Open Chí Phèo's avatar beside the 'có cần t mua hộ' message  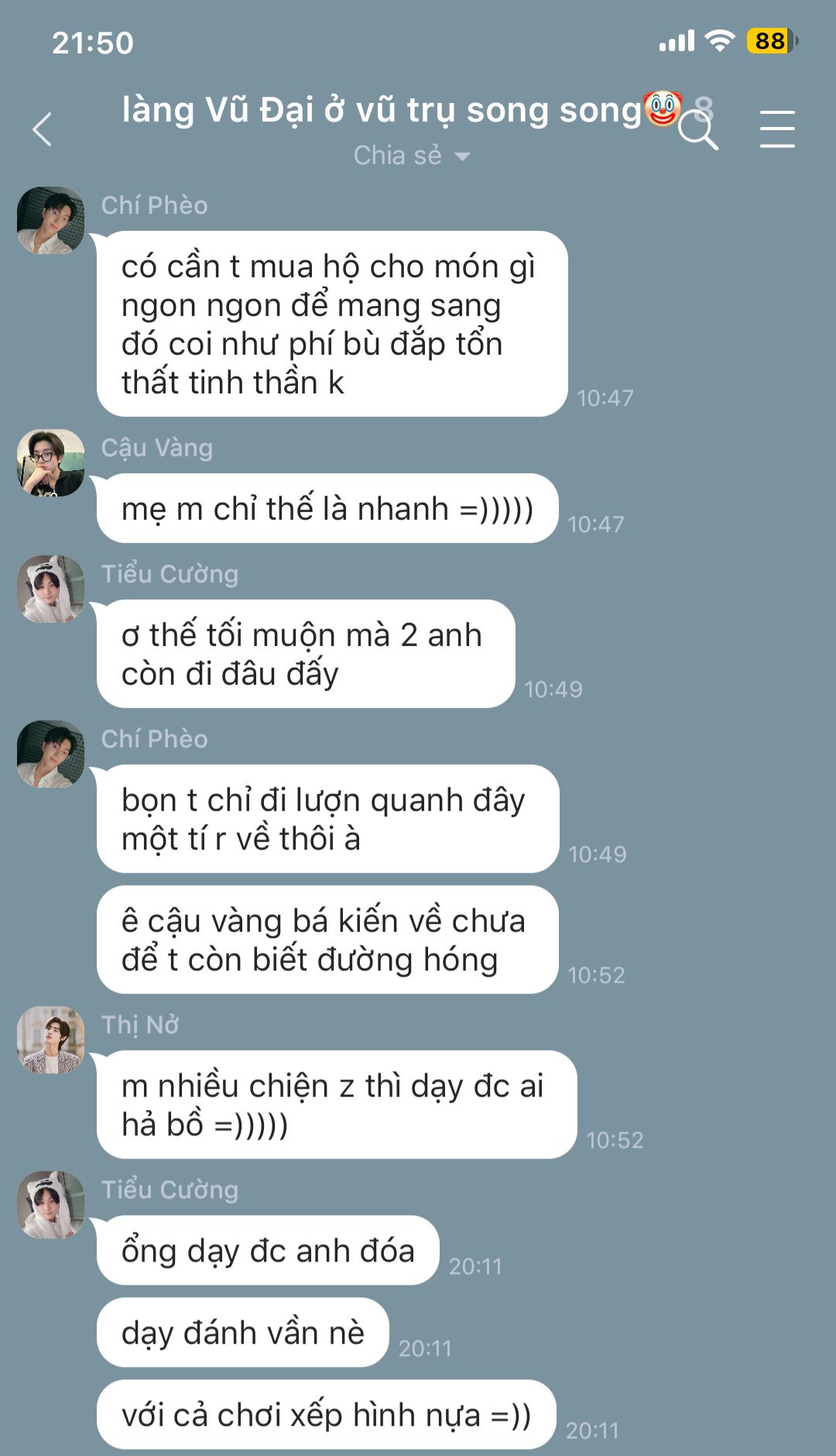(x=51, y=220)
